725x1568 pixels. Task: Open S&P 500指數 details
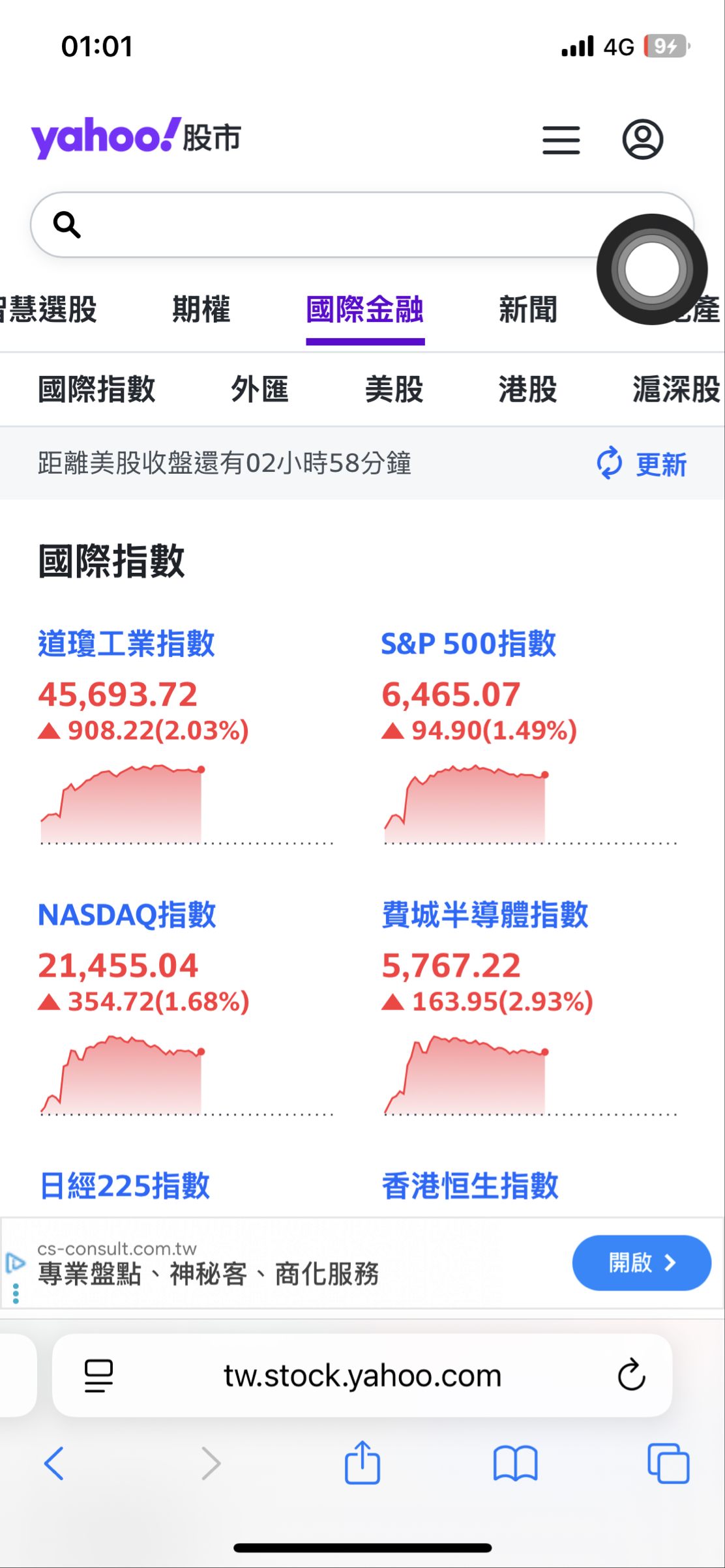click(x=468, y=644)
